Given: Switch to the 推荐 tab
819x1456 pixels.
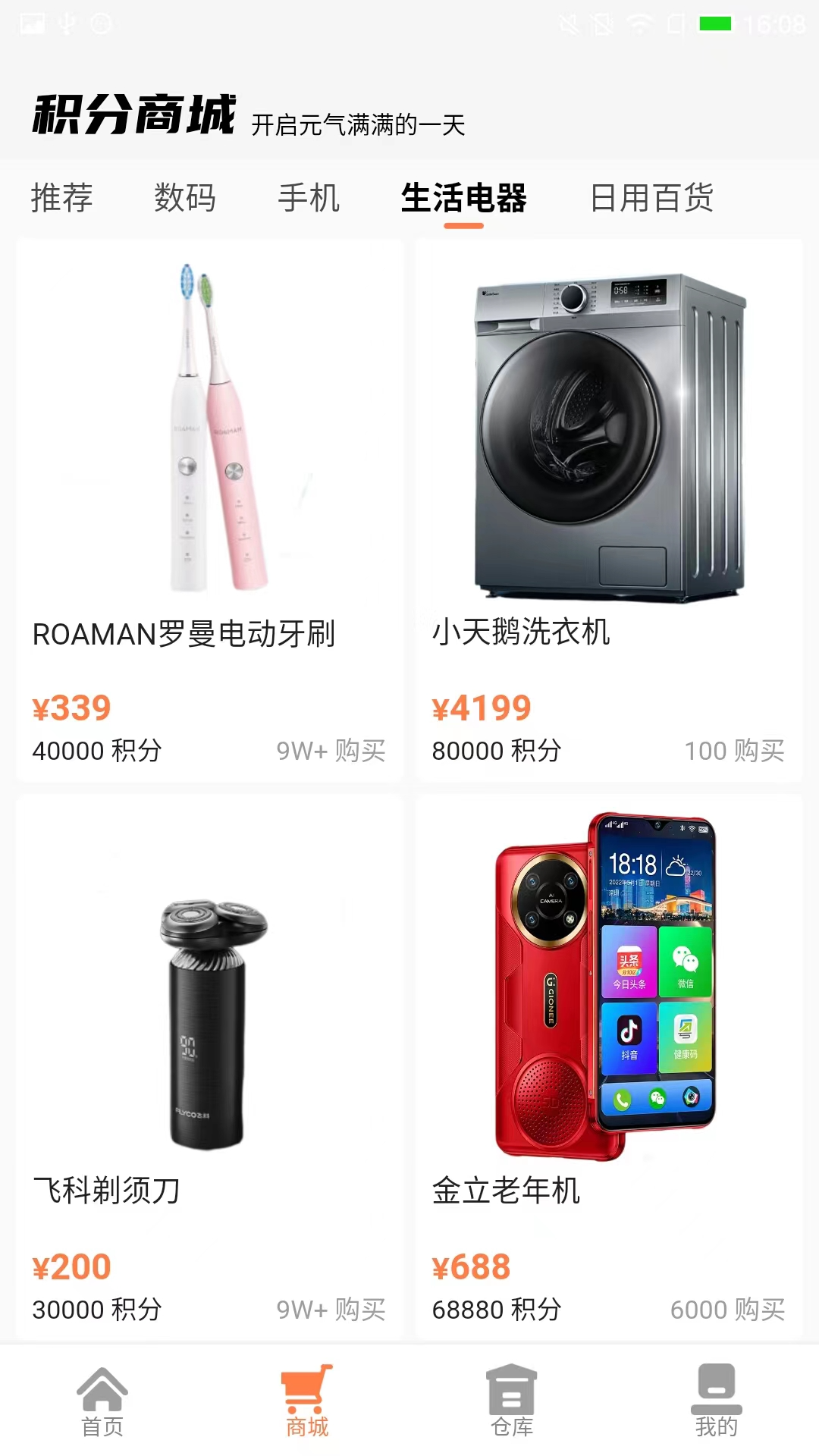Looking at the screenshot, I should click(x=62, y=199).
